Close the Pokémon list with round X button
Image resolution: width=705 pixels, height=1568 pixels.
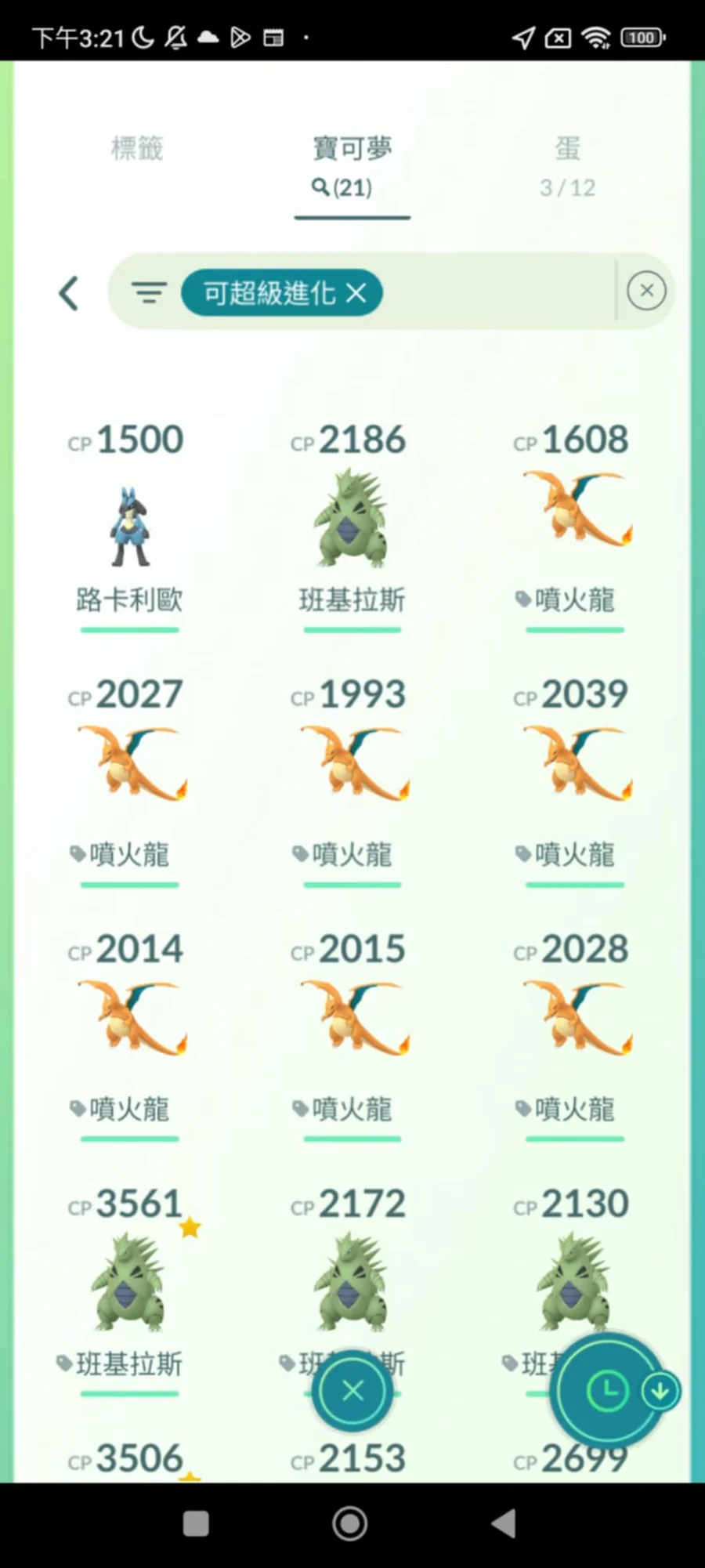pos(352,1391)
